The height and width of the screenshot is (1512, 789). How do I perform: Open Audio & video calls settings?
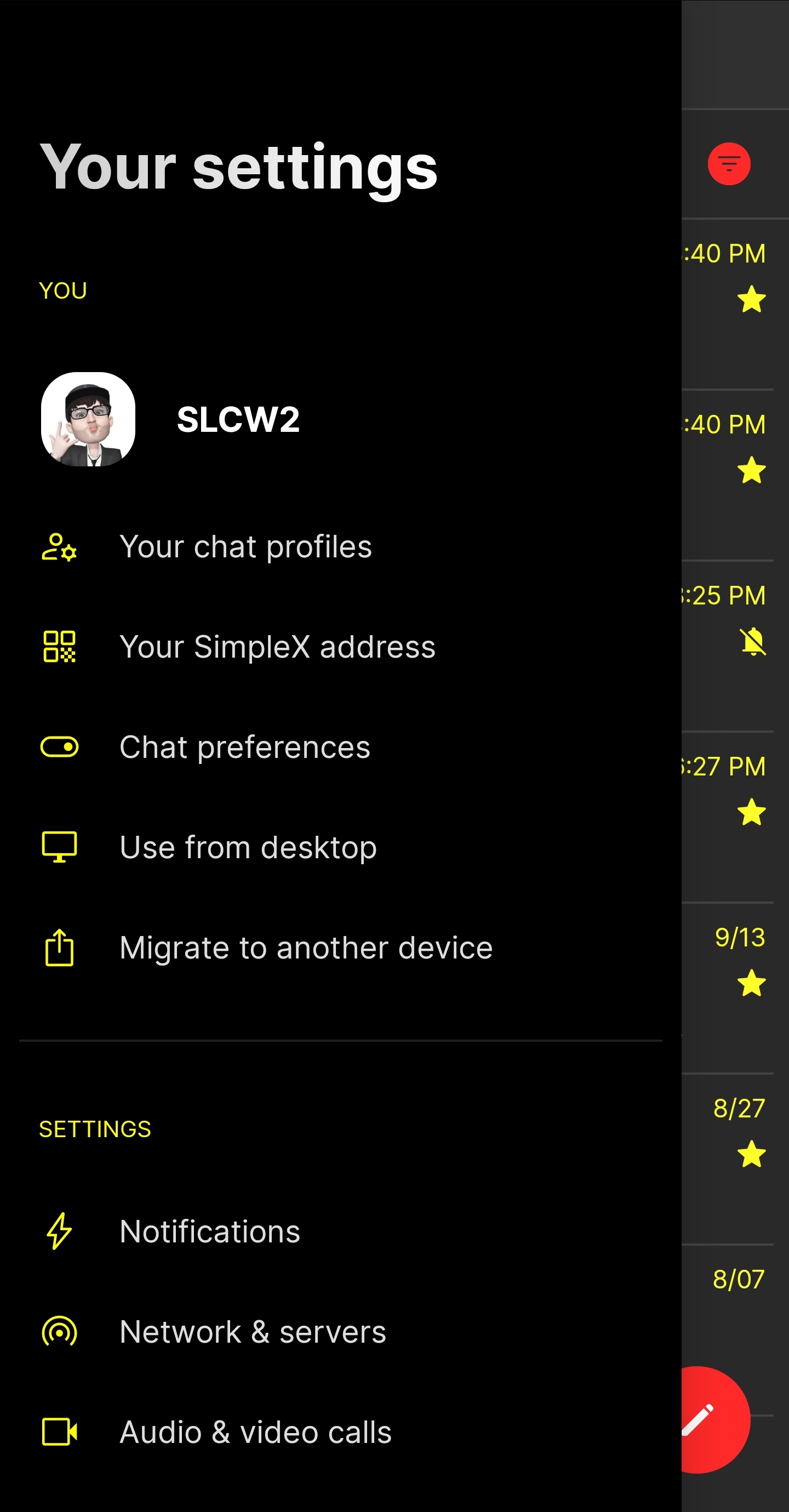[x=255, y=1432]
